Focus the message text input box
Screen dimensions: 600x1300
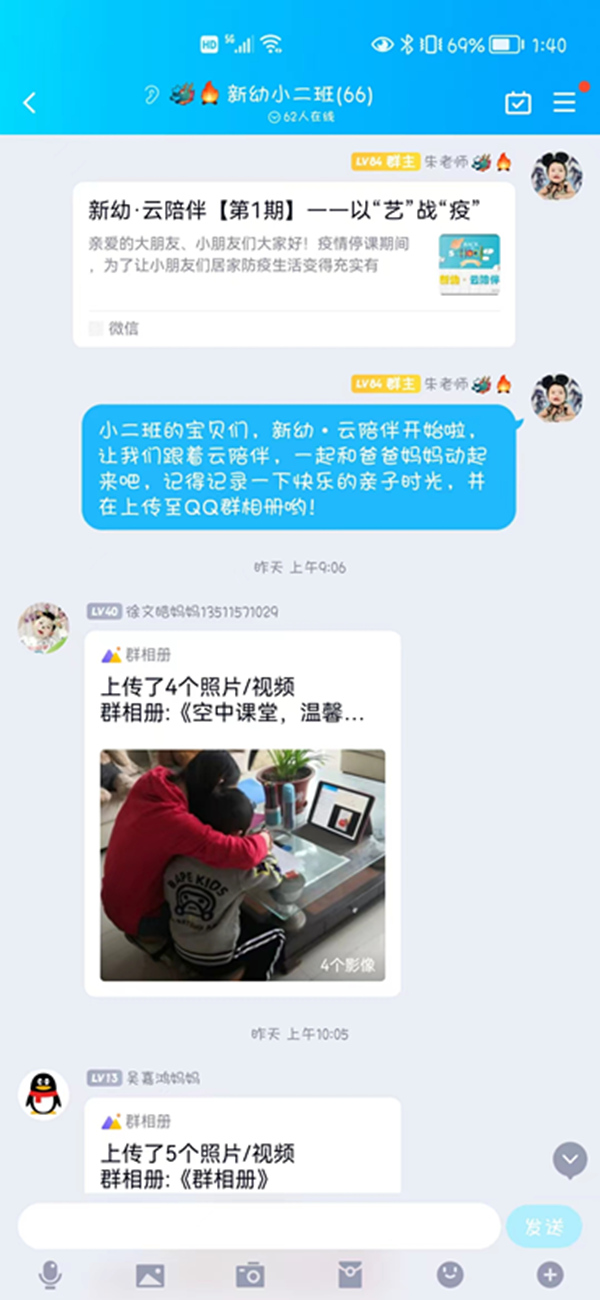[258, 1226]
